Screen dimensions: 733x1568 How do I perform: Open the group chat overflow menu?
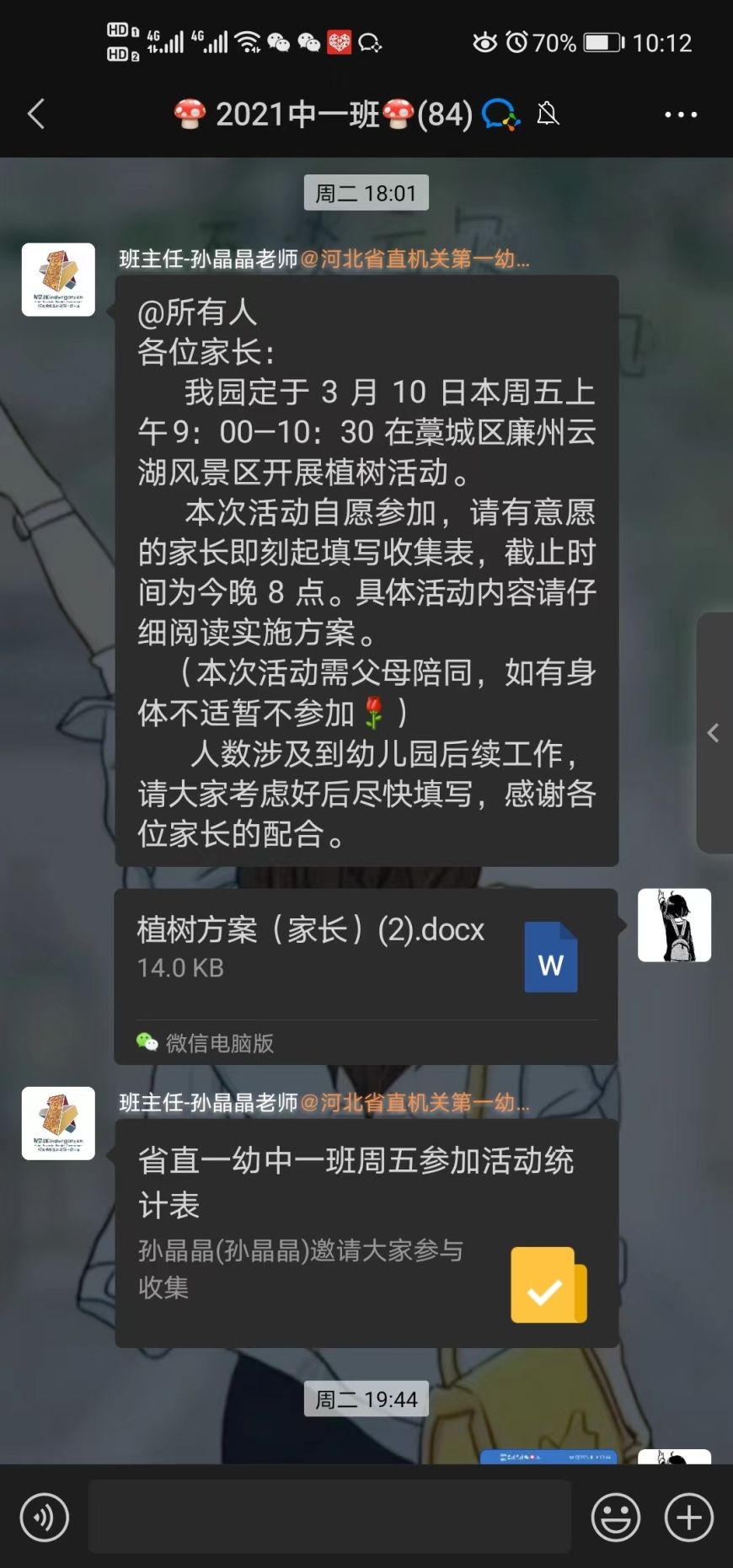pyautogui.click(x=680, y=115)
